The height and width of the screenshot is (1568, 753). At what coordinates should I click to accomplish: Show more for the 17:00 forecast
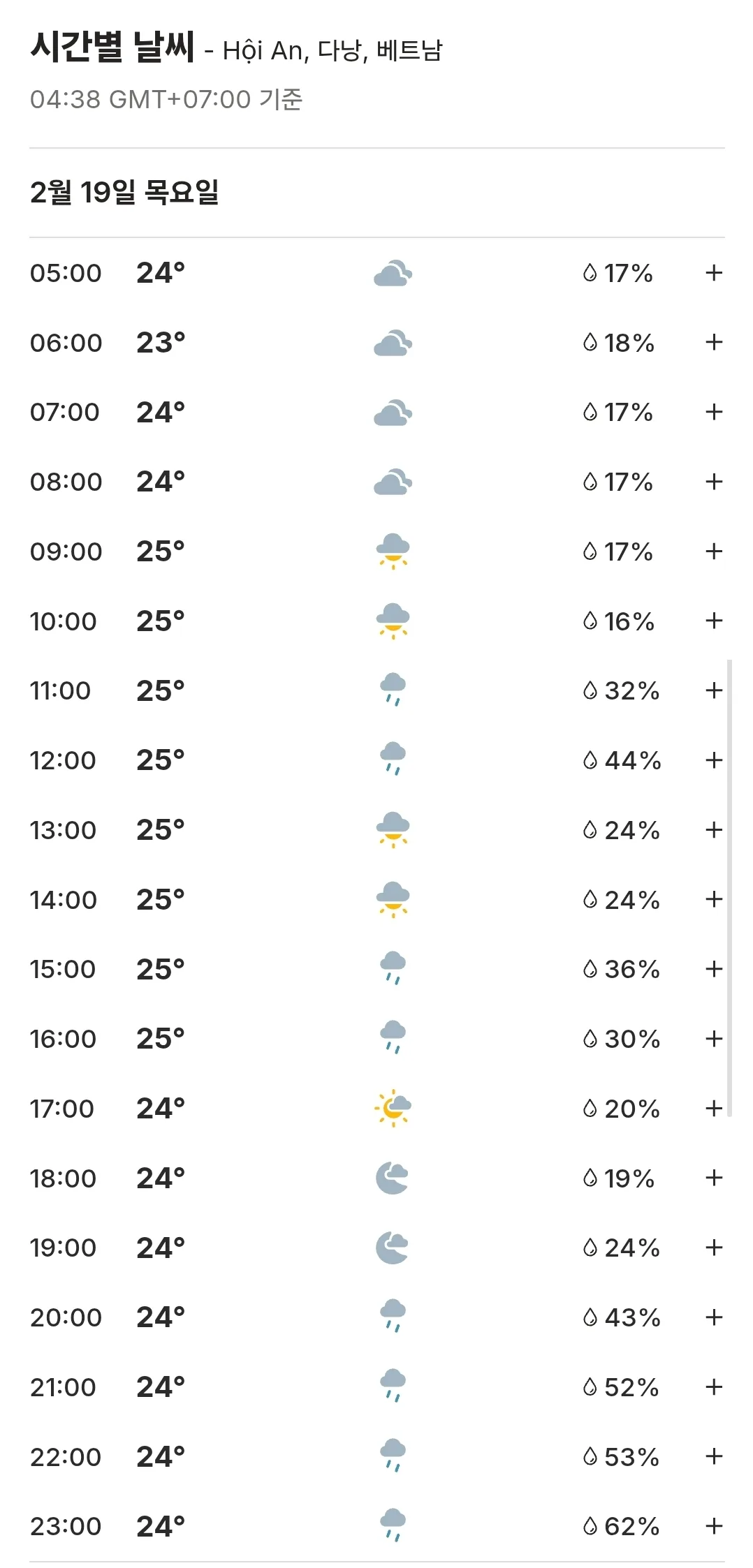pos(713,1109)
